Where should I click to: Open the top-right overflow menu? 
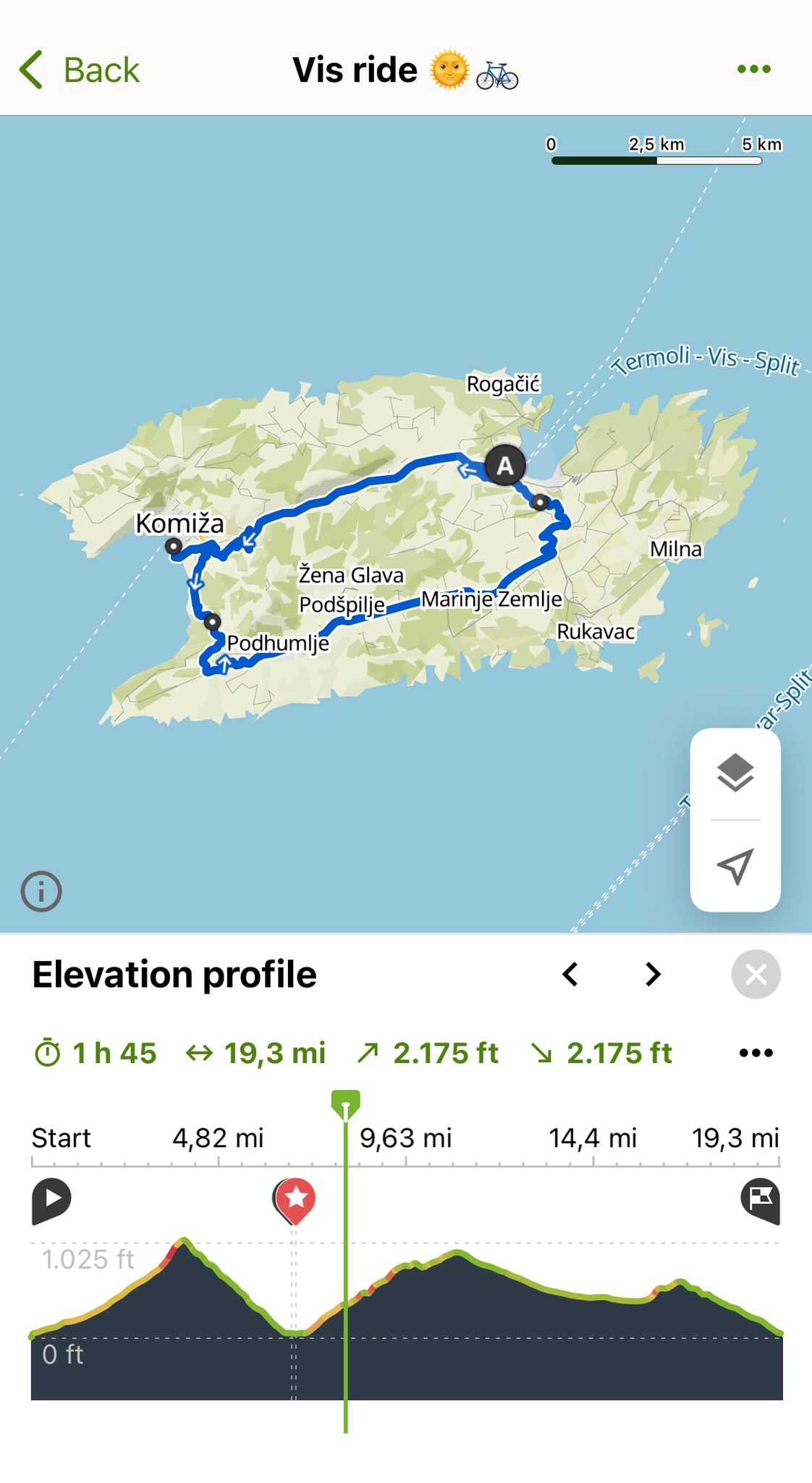pos(753,70)
